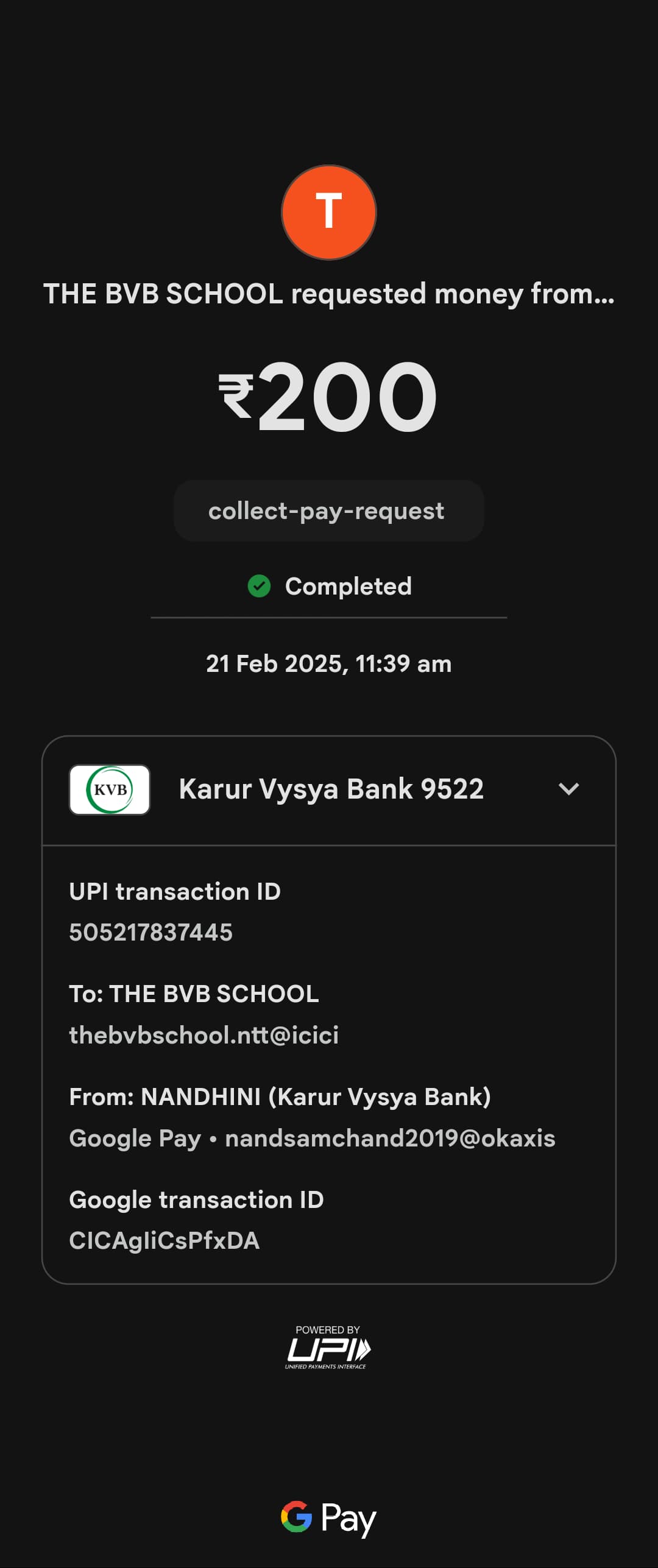Collapse the Karur Vysya Bank 9522 details
The height and width of the screenshot is (1568, 658).
568,789
